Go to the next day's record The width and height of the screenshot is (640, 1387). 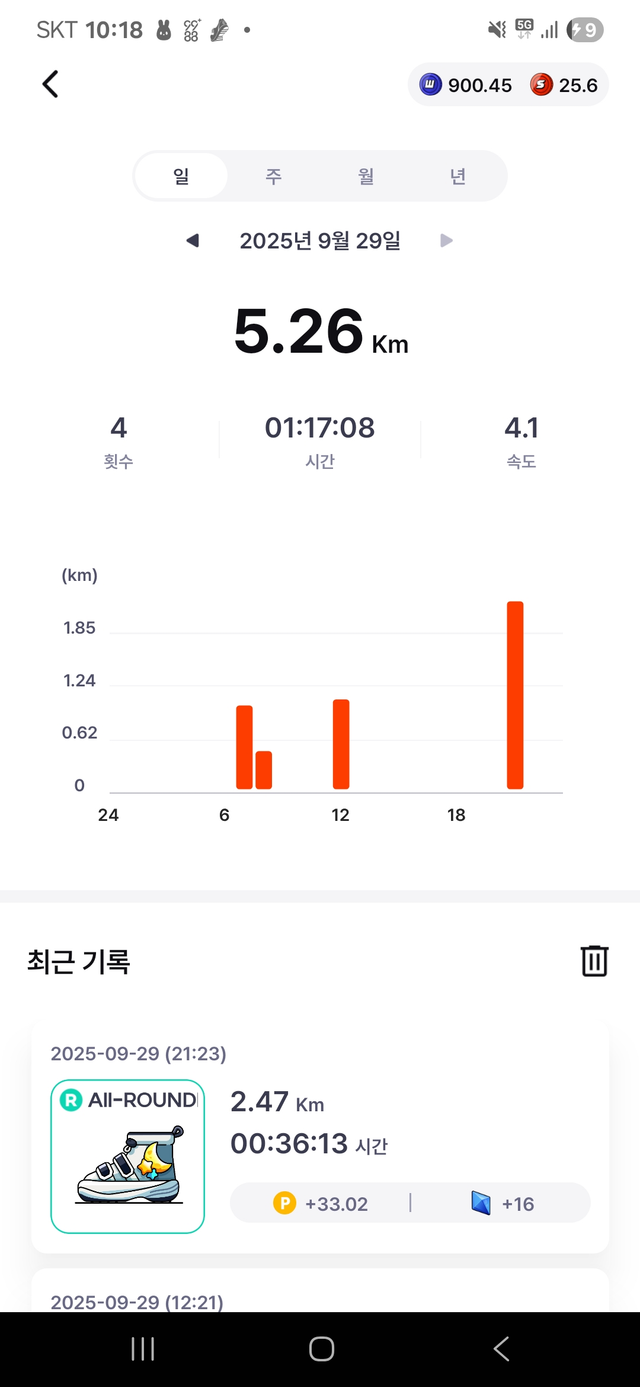(447, 241)
